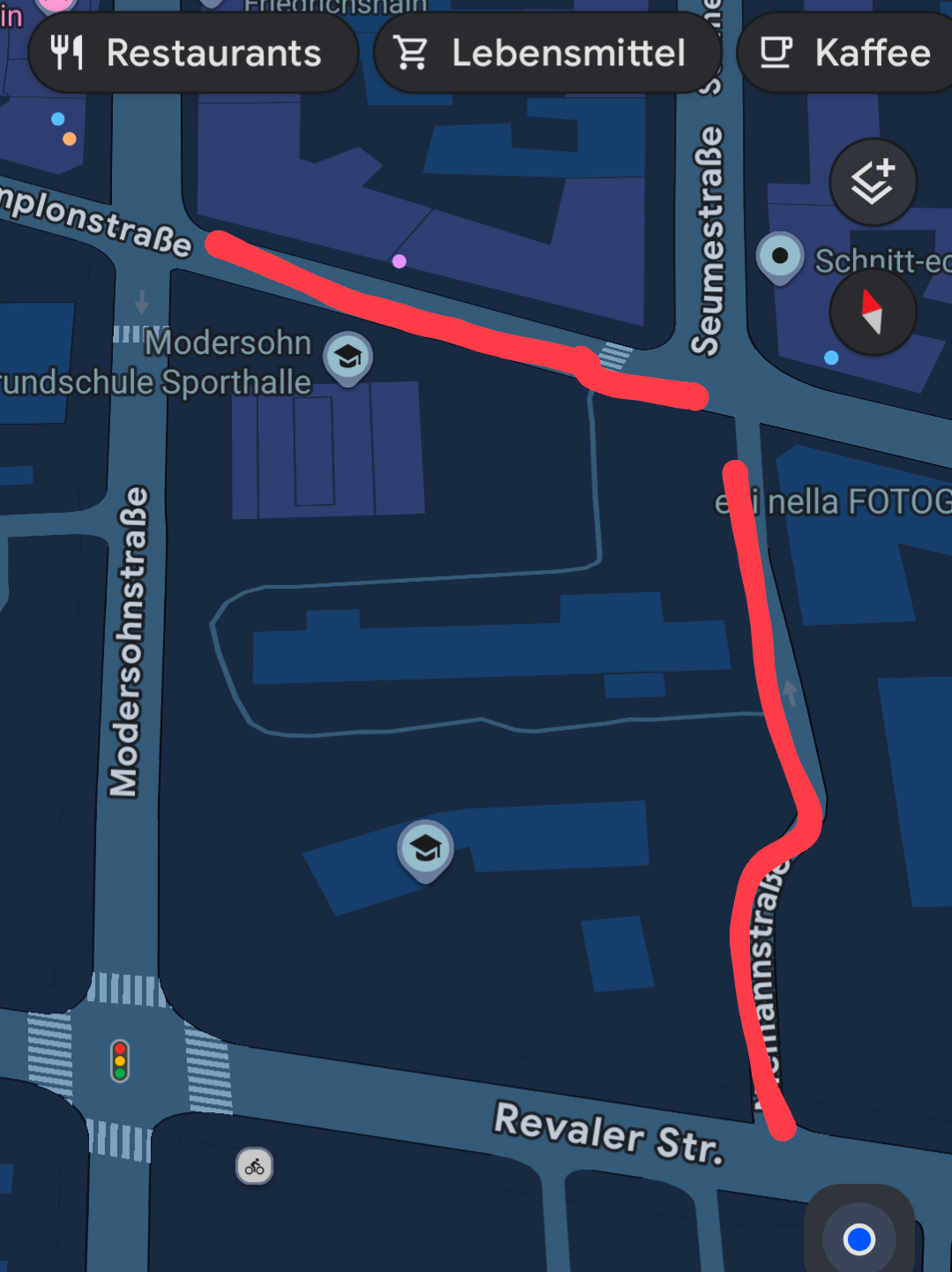The width and height of the screenshot is (952, 1272).
Task: Tap the bike-sharing station marker
Action: click(254, 1167)
